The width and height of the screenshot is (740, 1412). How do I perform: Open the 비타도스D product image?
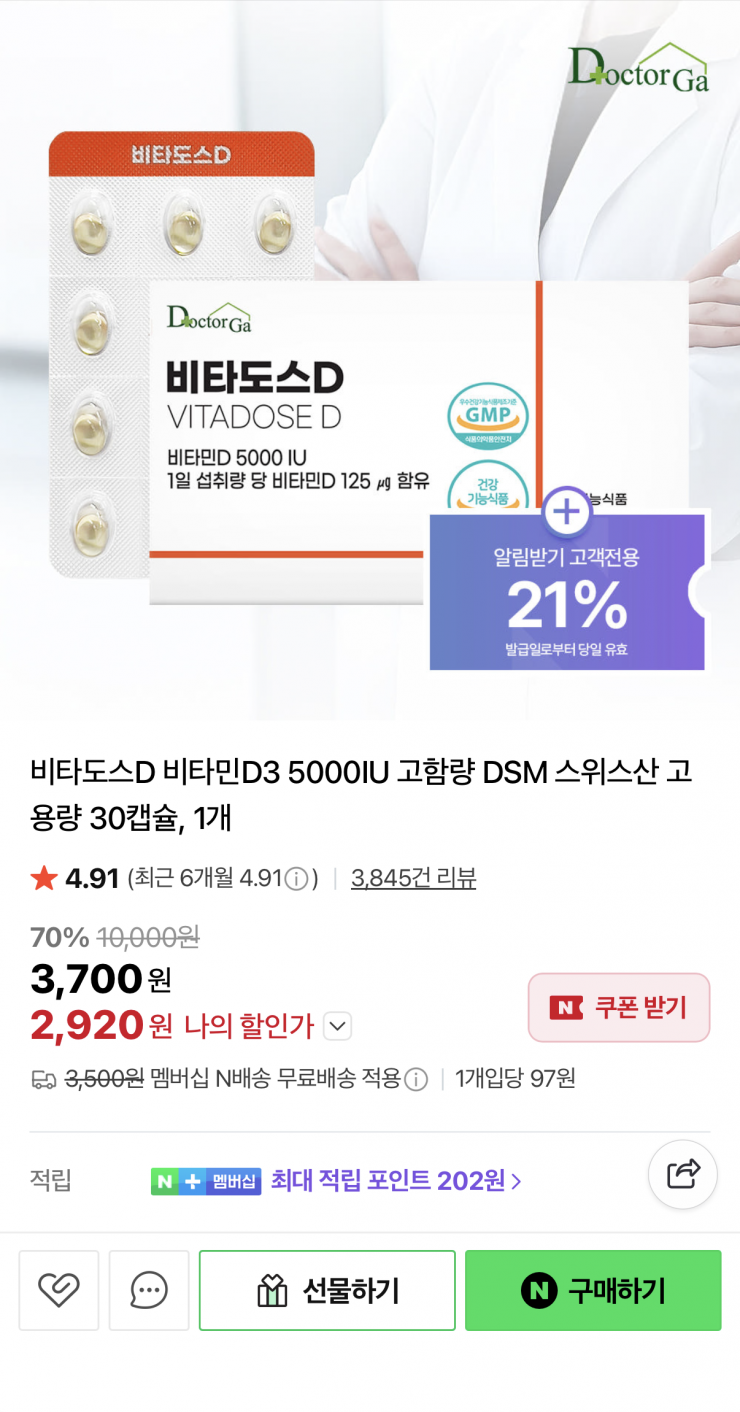coord(370,360)
